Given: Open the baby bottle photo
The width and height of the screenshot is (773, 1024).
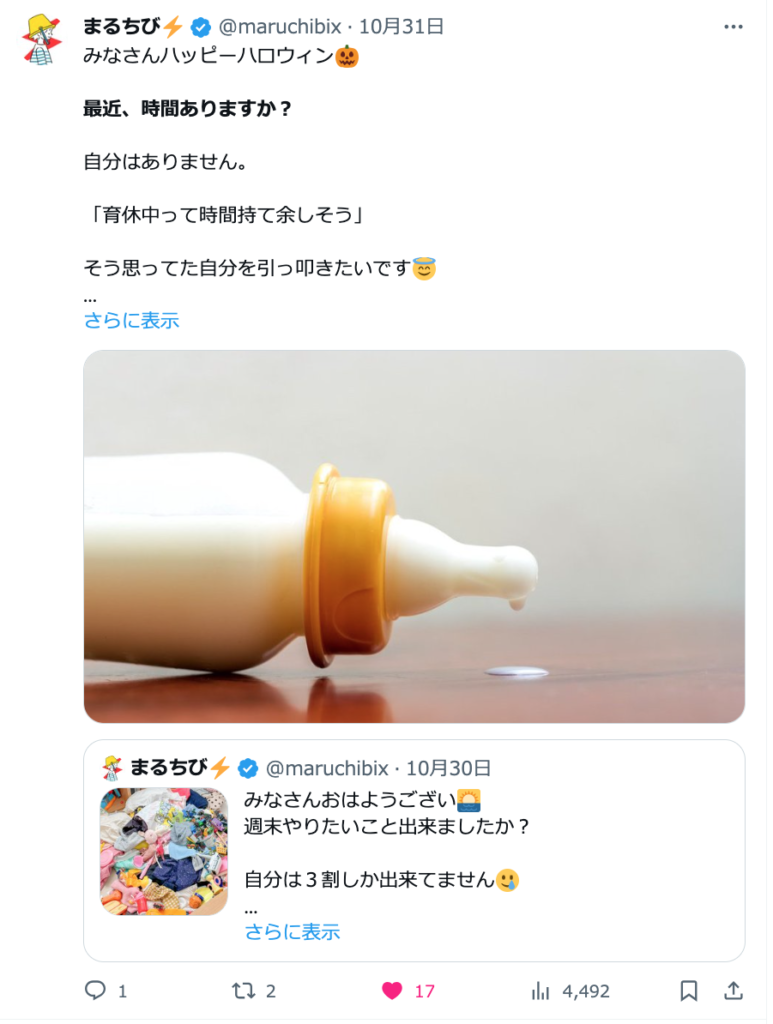Looking at the screenshot, I should point(414,536).
